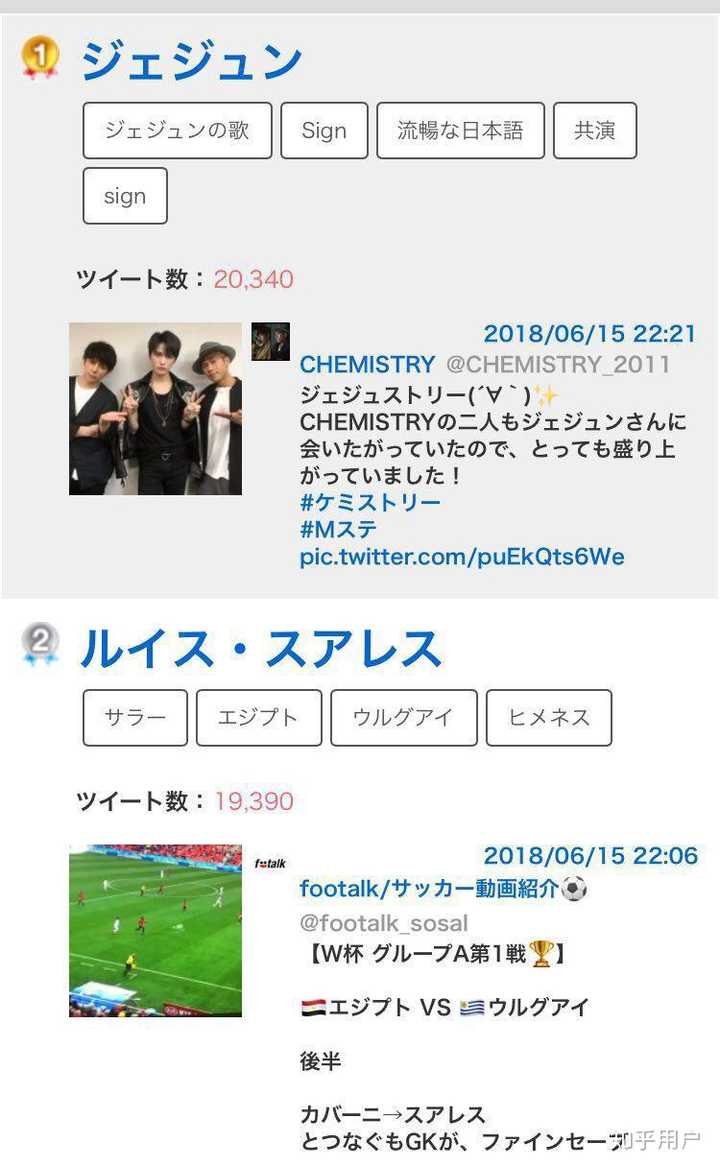Image resolution: width=720 pixels, height=1166 pixels.
Task: Open the CHEMISTRY account name link
Action: [x=367, y=364]
